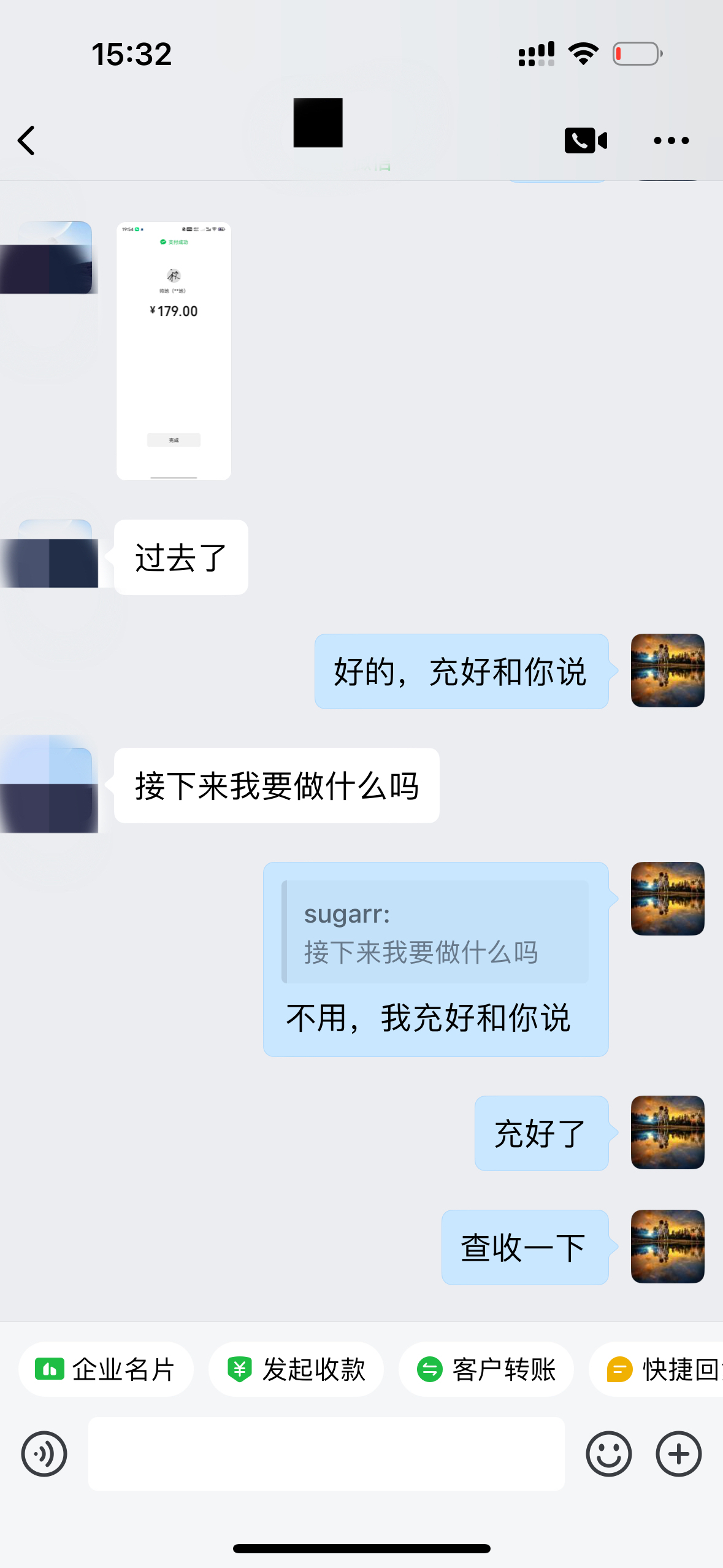Tap the yellow chat bubble icon beside 快捷回复
Screen dimensions: 723x1568
click(x=621, y=1369)
